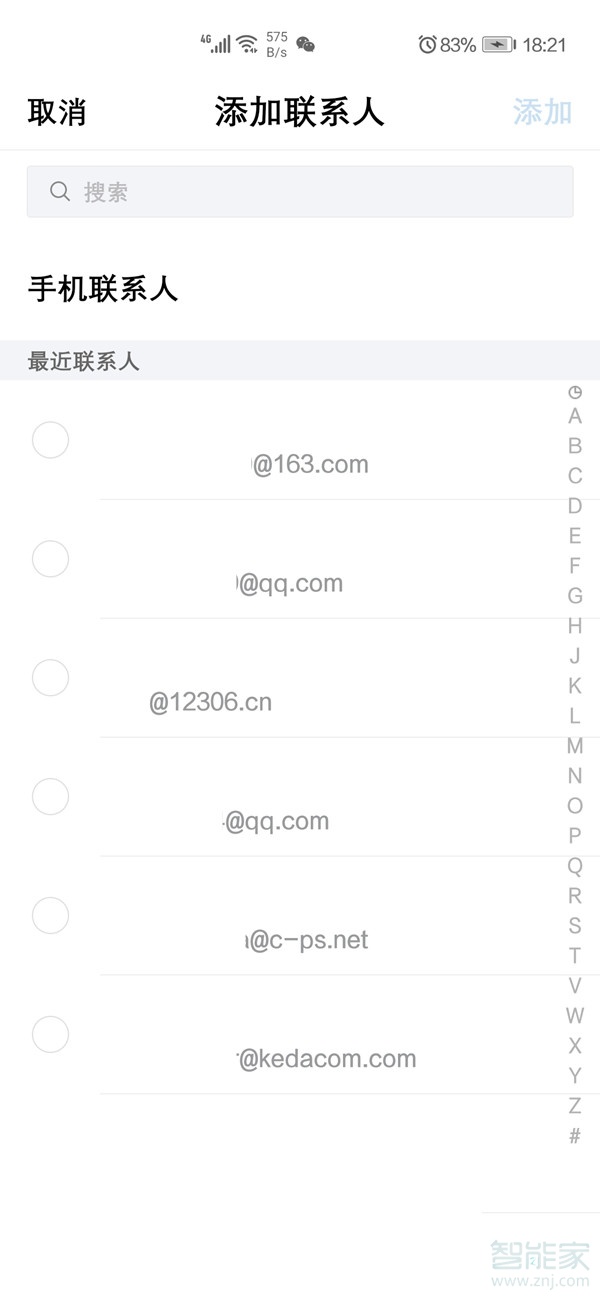Select the contact ending in @c-ps.net
Viewport: 600px width, 1300px height.
(50, 916)
